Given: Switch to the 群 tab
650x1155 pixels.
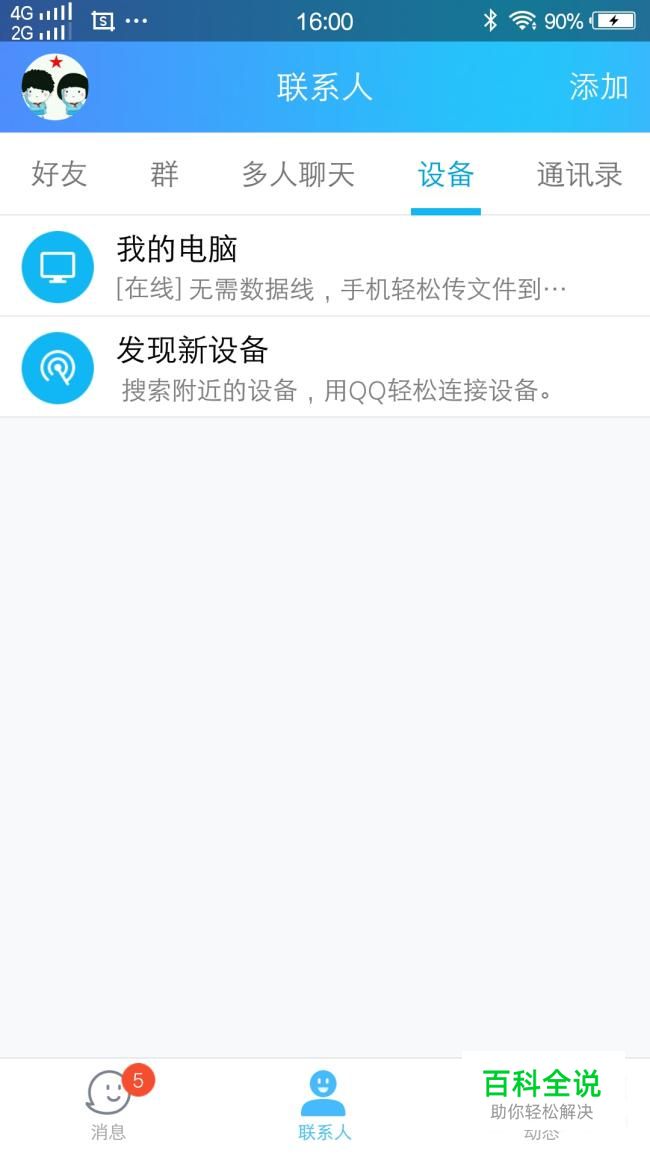Looking at the screenshot, I should click(x=164, y=174).
